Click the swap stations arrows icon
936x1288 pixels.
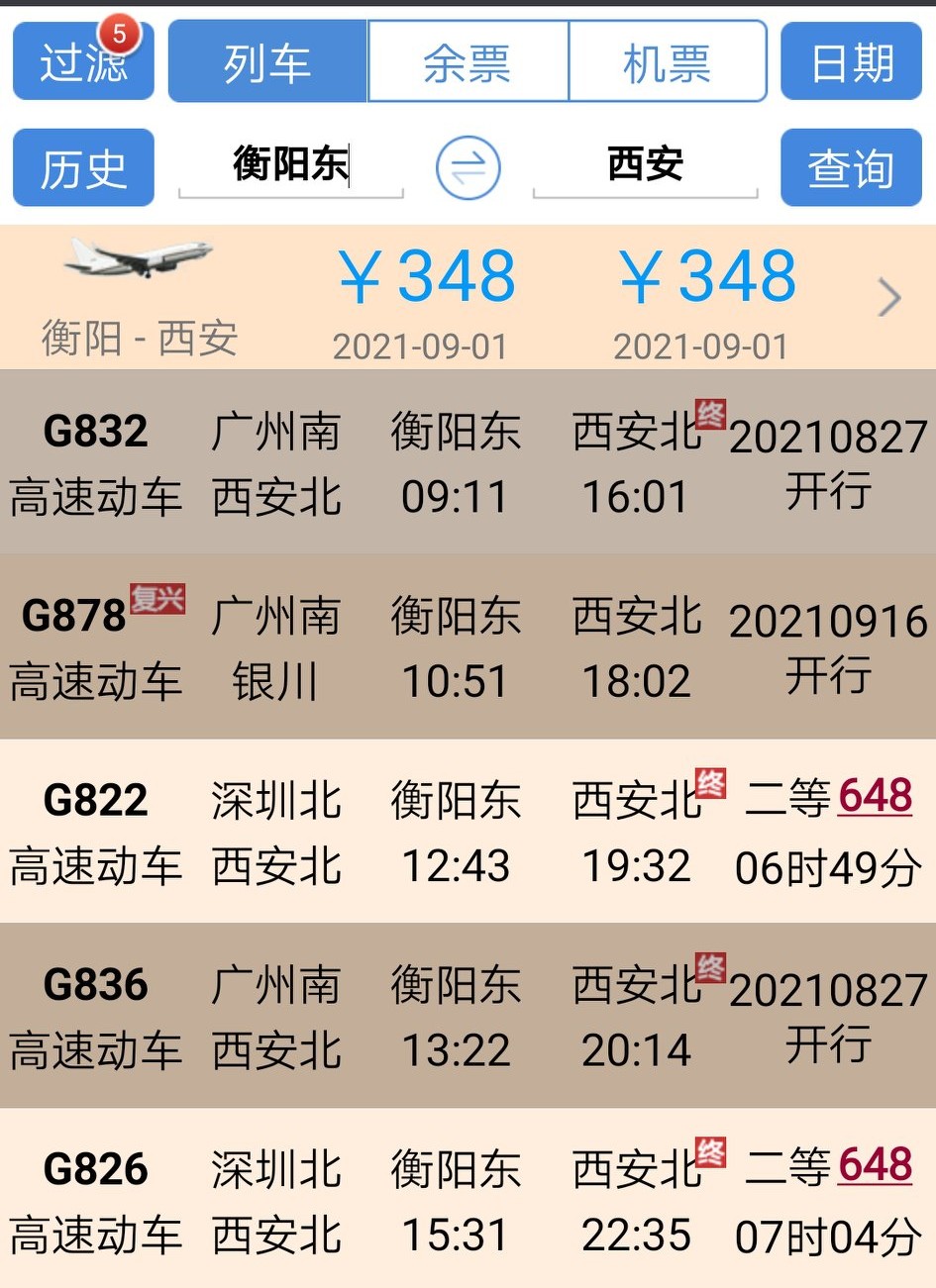[467, 167]
